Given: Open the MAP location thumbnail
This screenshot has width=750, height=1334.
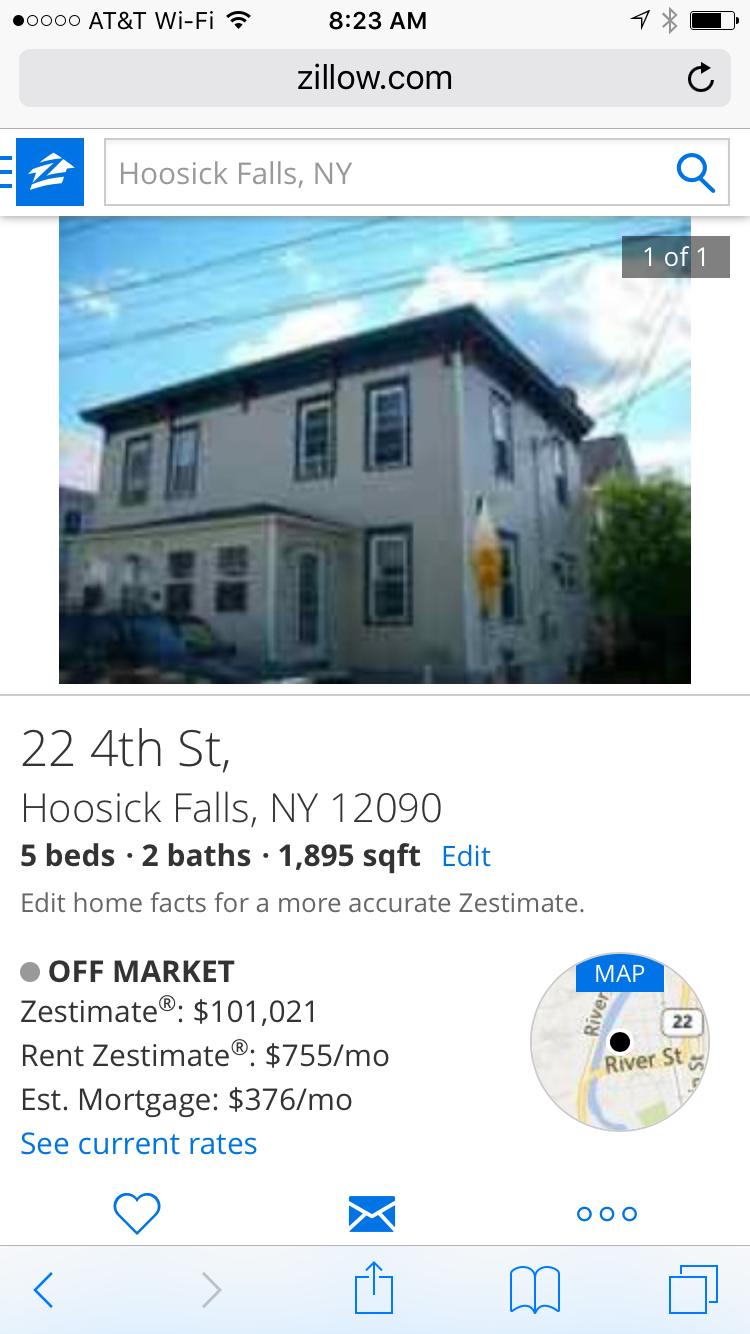Looking at the screenshot, I should [x=620, y=1041].
